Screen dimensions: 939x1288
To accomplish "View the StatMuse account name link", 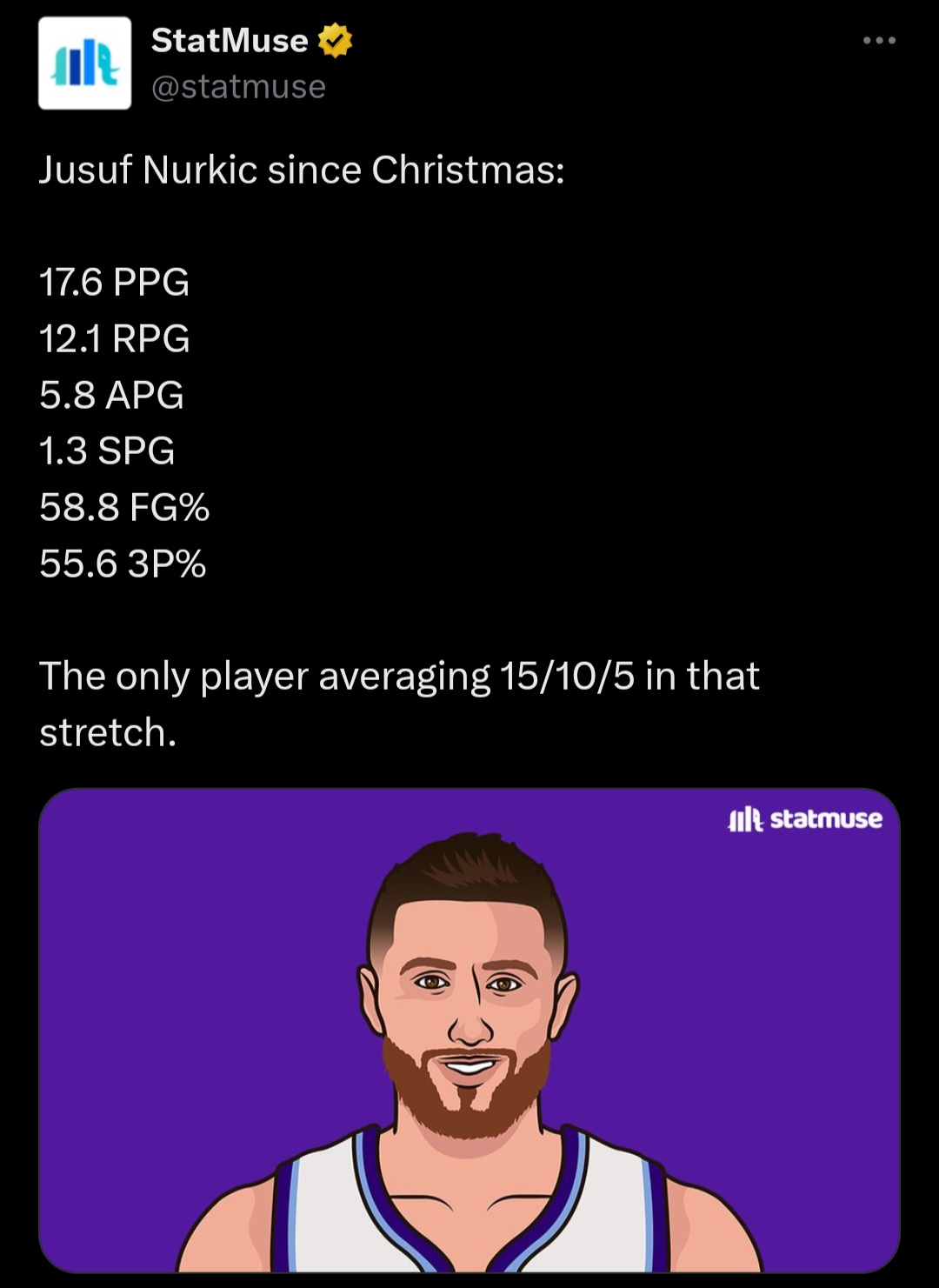I will (230, 41).
